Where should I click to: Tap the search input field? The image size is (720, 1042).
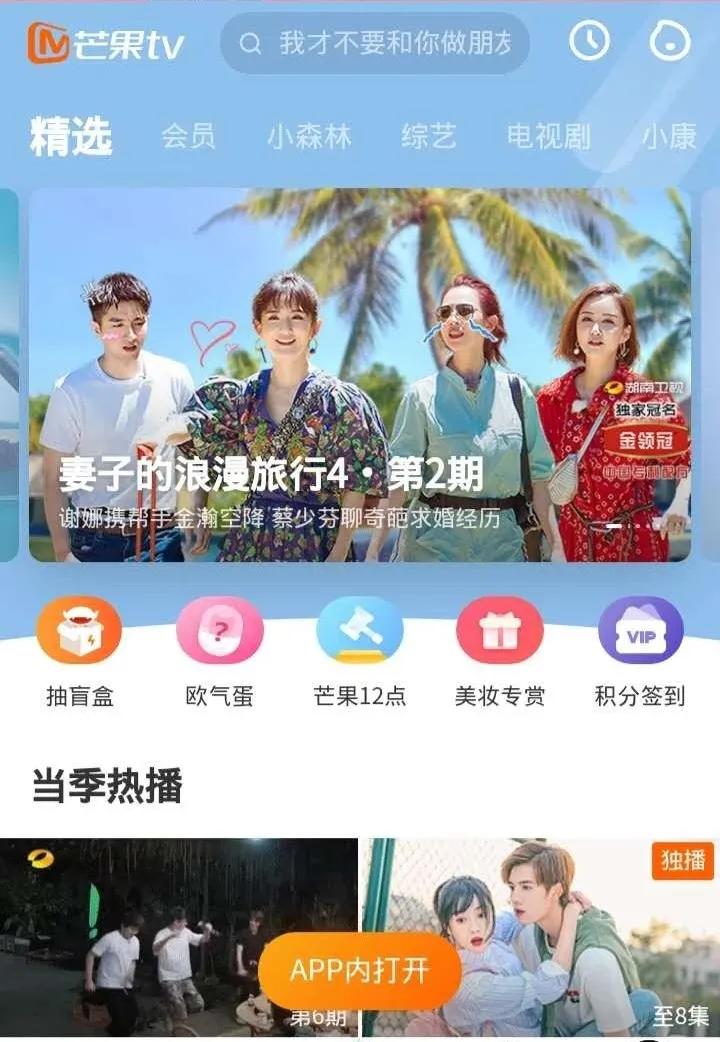pyautogui.click(x=380, y=44)
